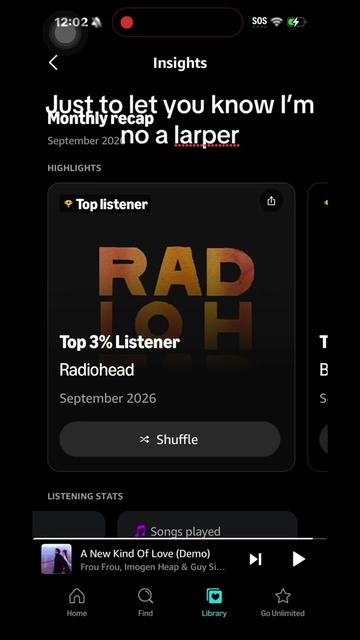Skip to the next track in mini player
Viewport: 360px width, 640px height.
coord(256,559)
